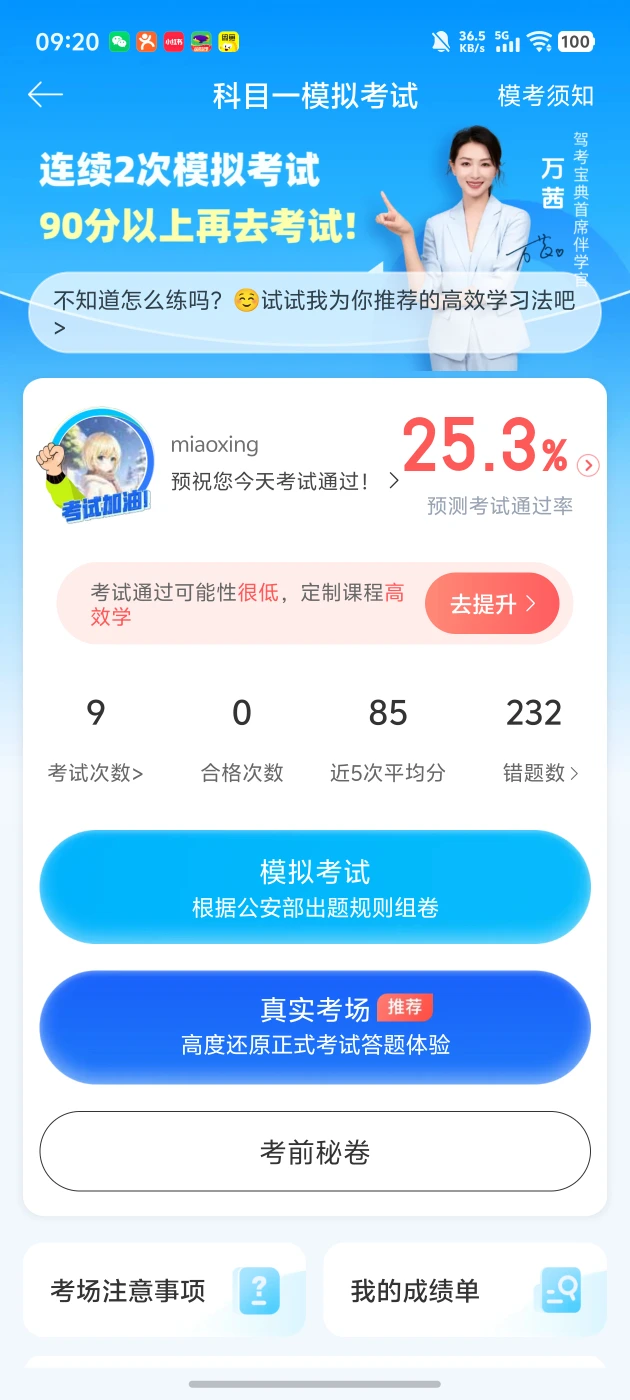Open 模考须知 exam instructions
Image resolution: width=630 pixels, height=1400 pixels.
pyautogui.click(x=545, y=96)
